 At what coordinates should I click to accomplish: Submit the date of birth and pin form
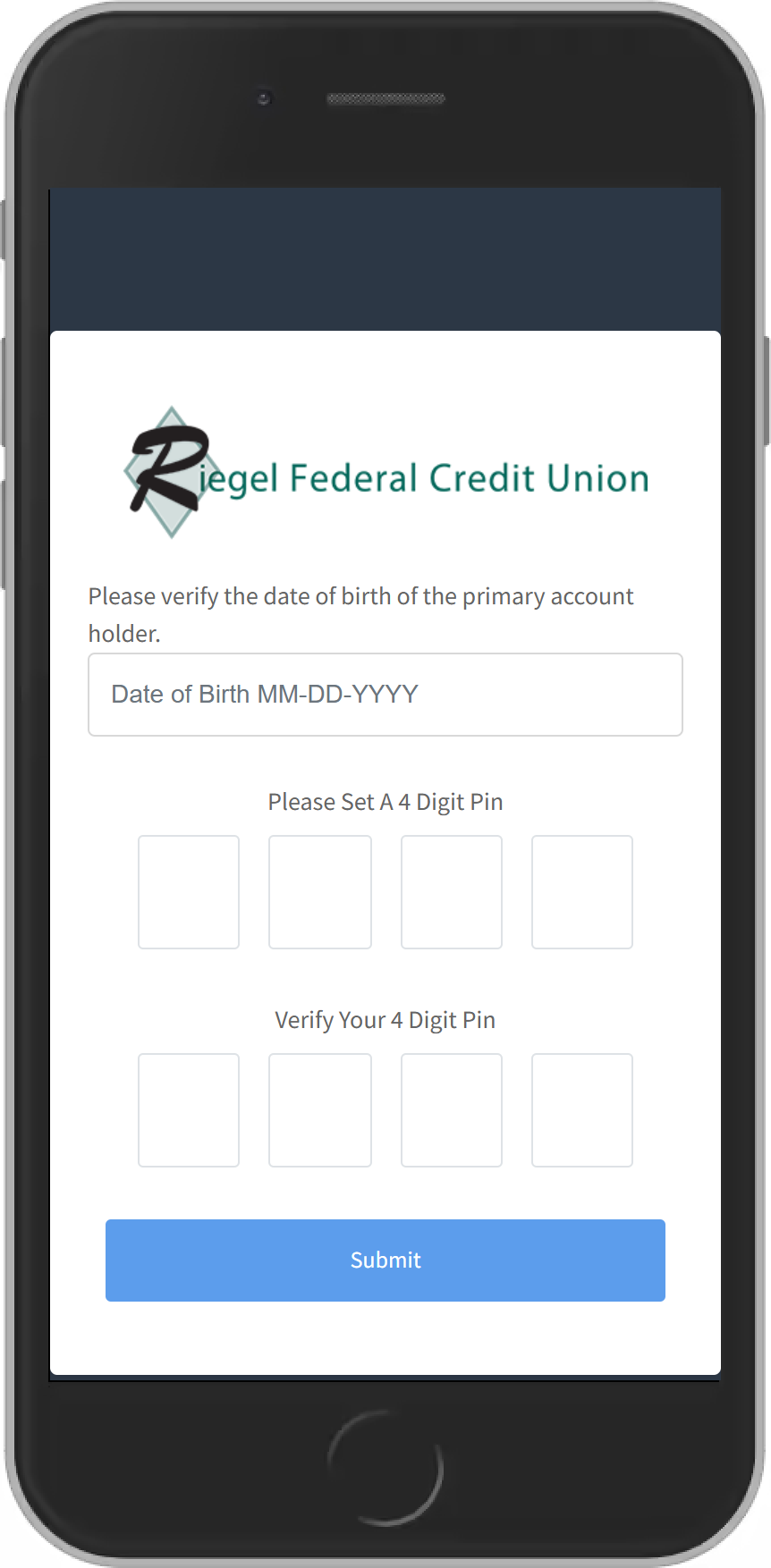[x=385, y=1260]
